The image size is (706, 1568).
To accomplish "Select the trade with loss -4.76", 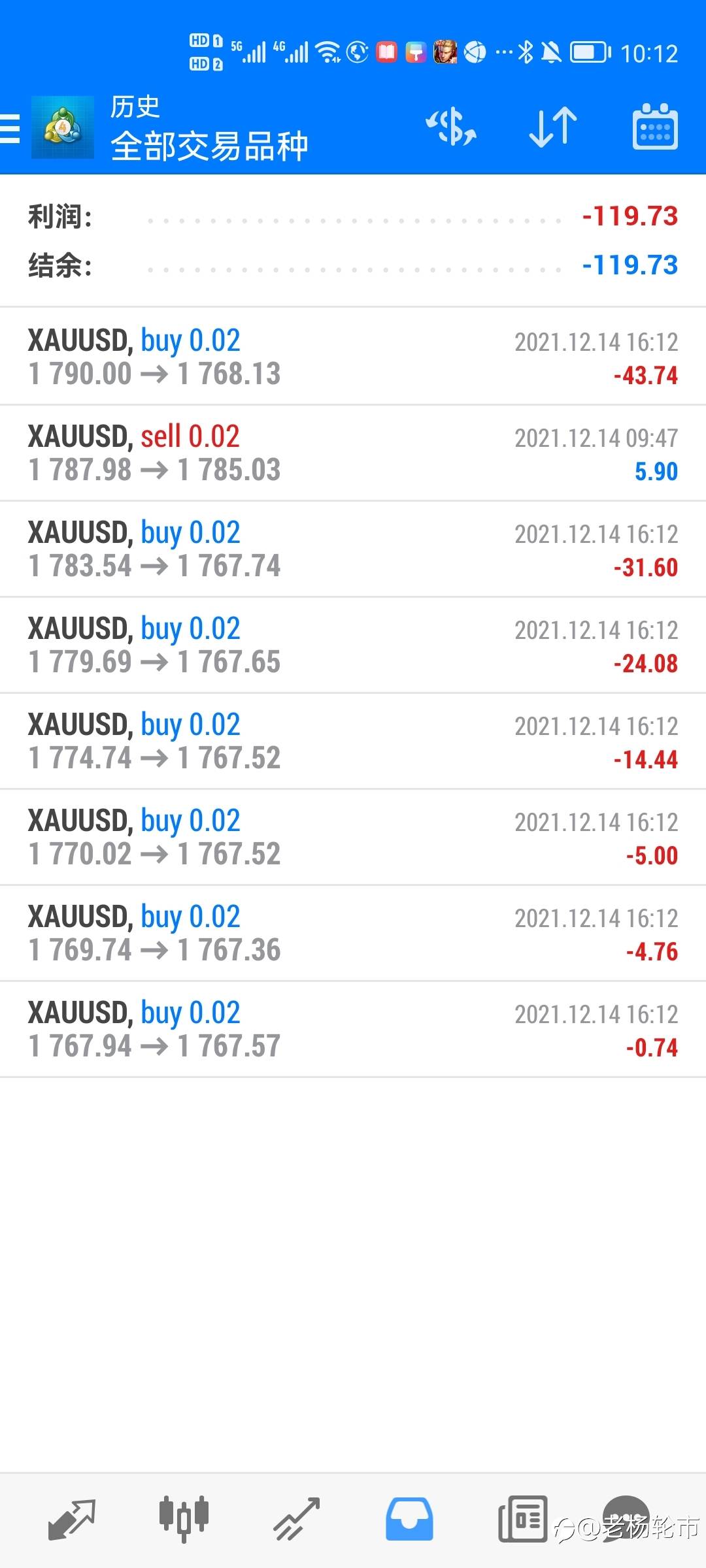I will pos(353,933).
